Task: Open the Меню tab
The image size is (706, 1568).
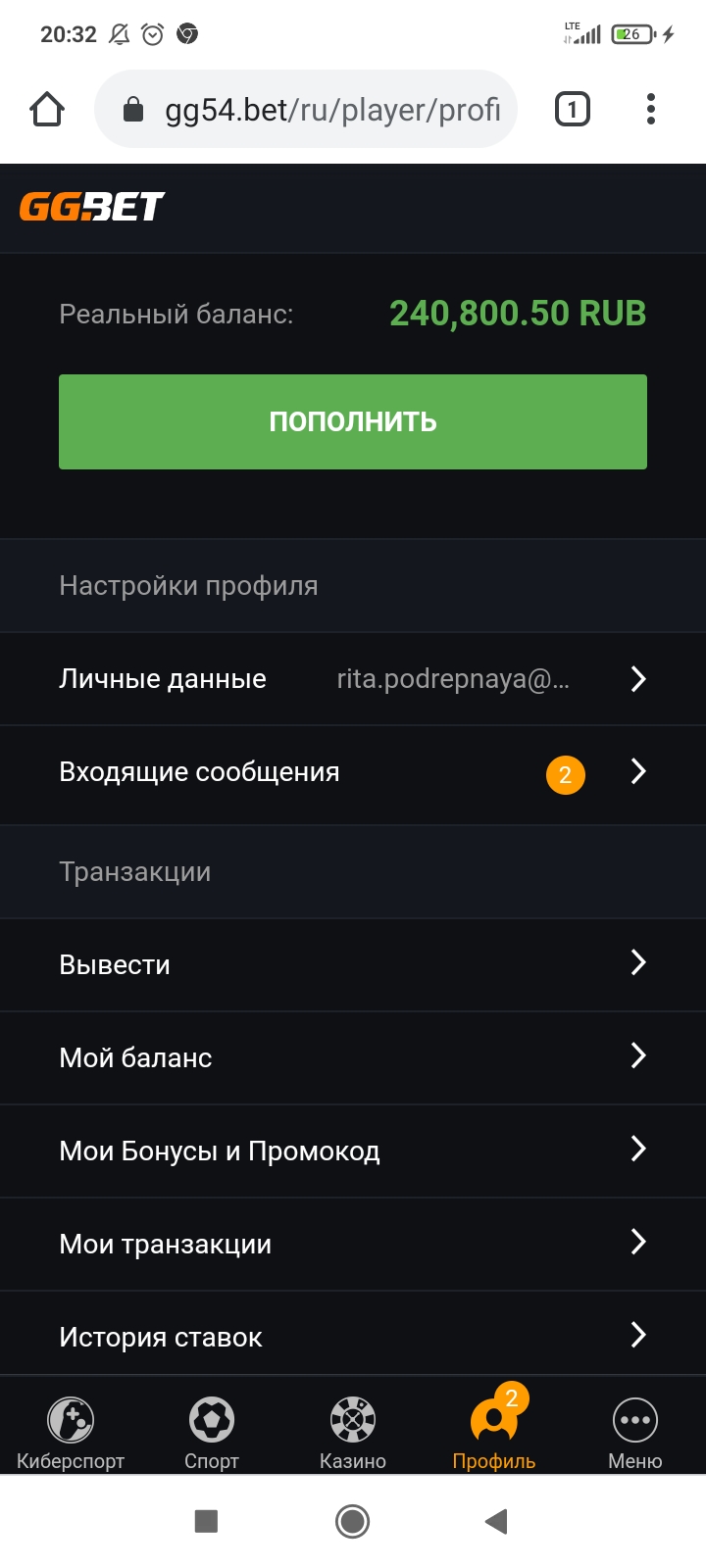Action: point(635,1433)
